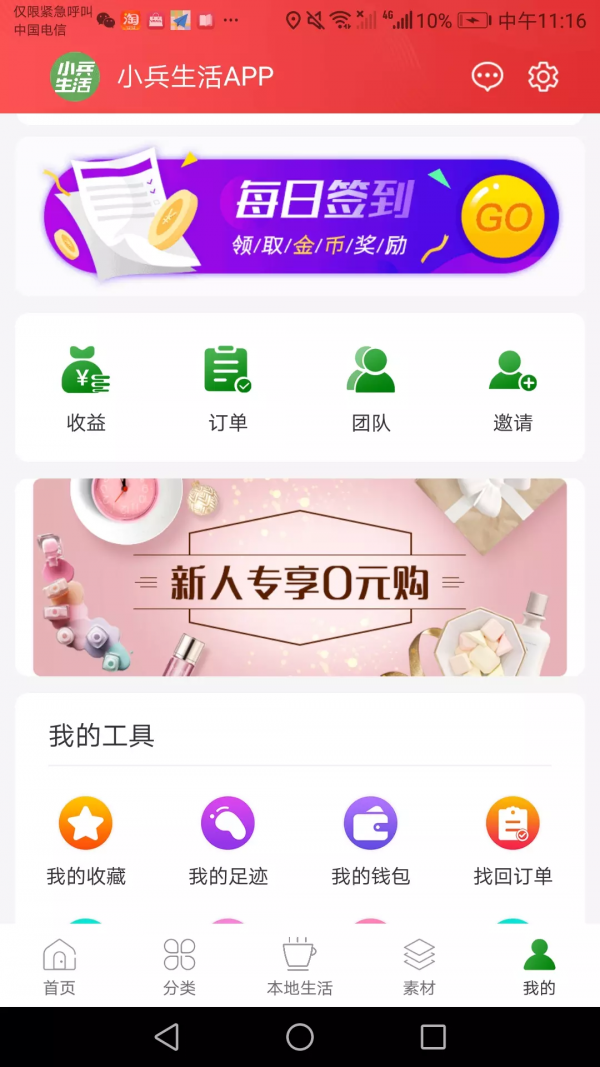This screenshot has height=1067, width=600.
Task: Tap the system back button
Action: pos(167,1037)
